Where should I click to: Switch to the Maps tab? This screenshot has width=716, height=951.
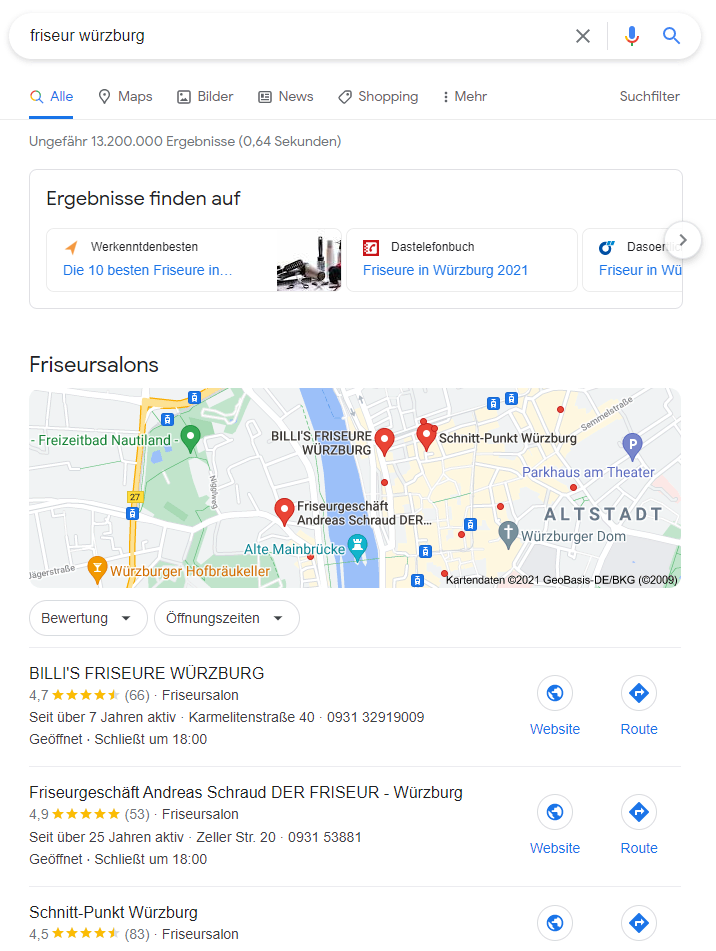click(125, 97)
